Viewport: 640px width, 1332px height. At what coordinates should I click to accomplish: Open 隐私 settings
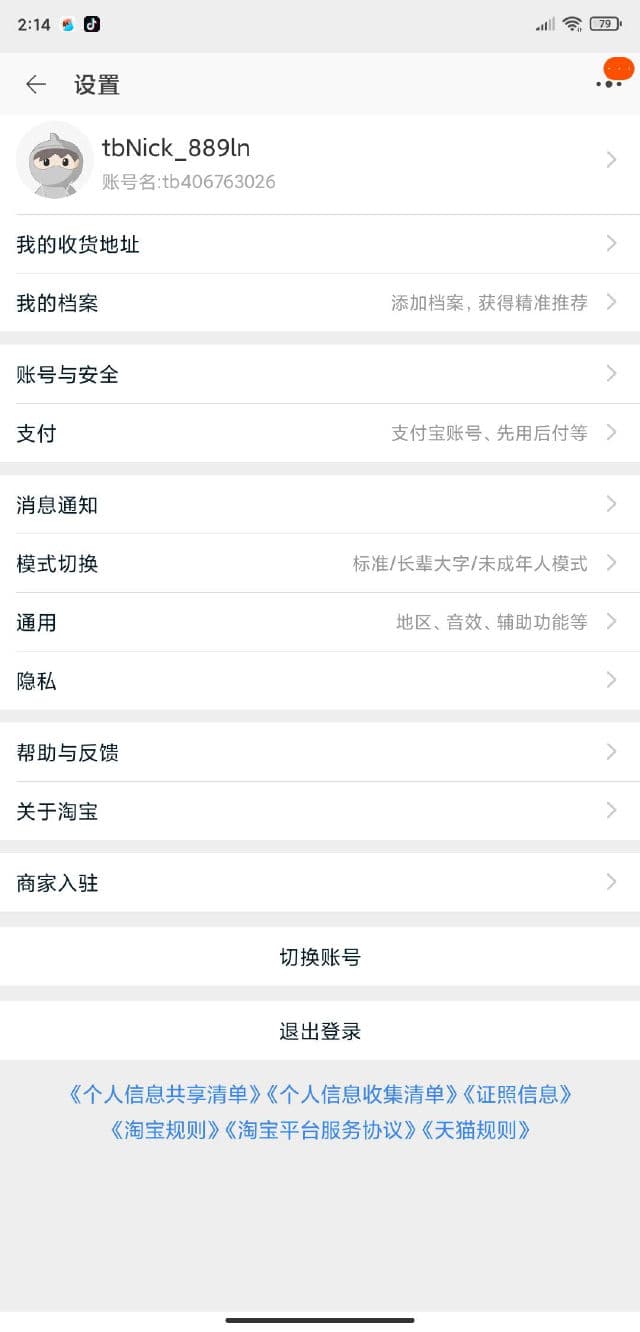(320, 681)
